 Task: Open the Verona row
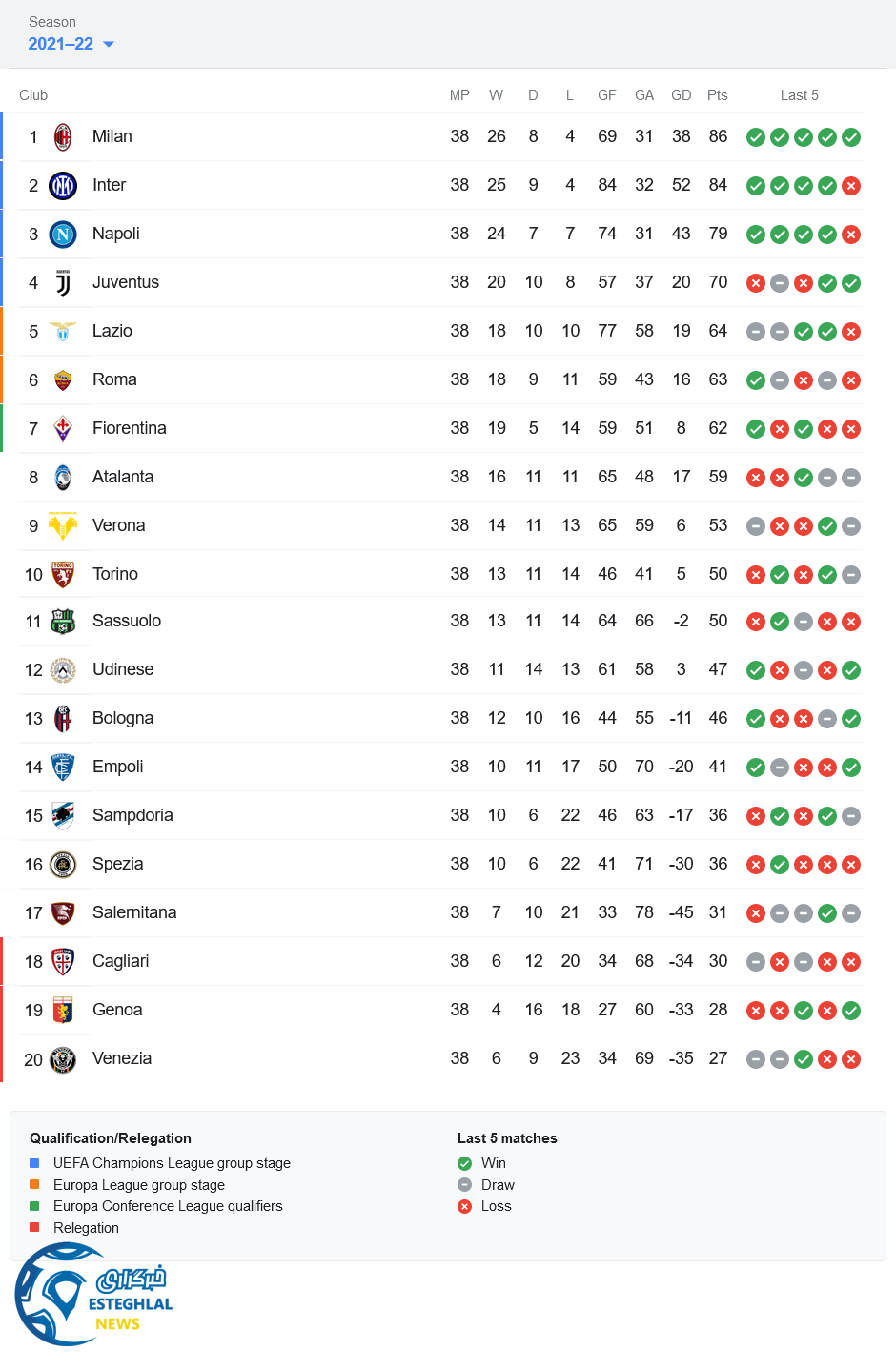pyautogui.click(x=118, y=525)
